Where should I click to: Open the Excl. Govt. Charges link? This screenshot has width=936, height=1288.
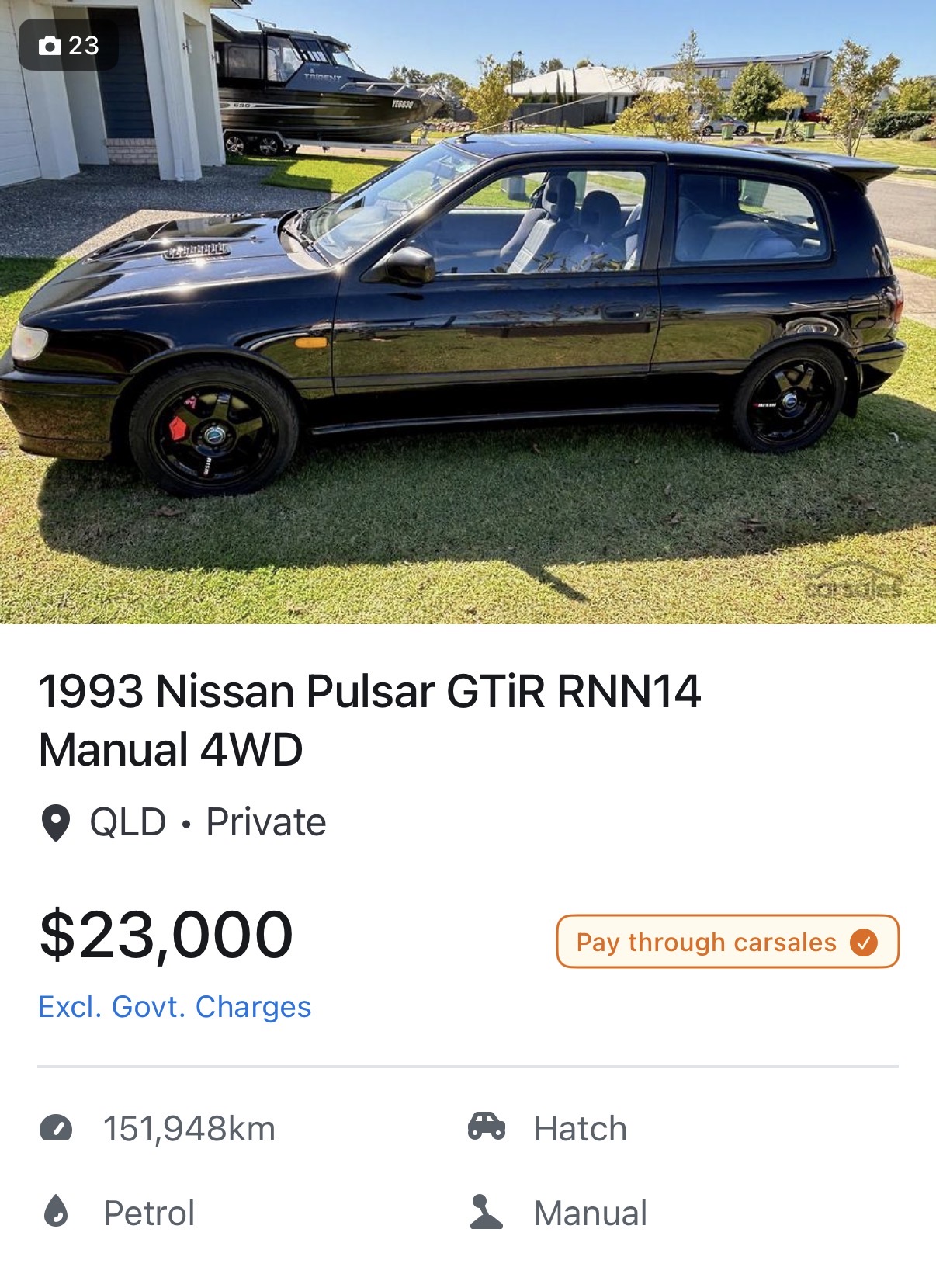tap(175, 1007)
